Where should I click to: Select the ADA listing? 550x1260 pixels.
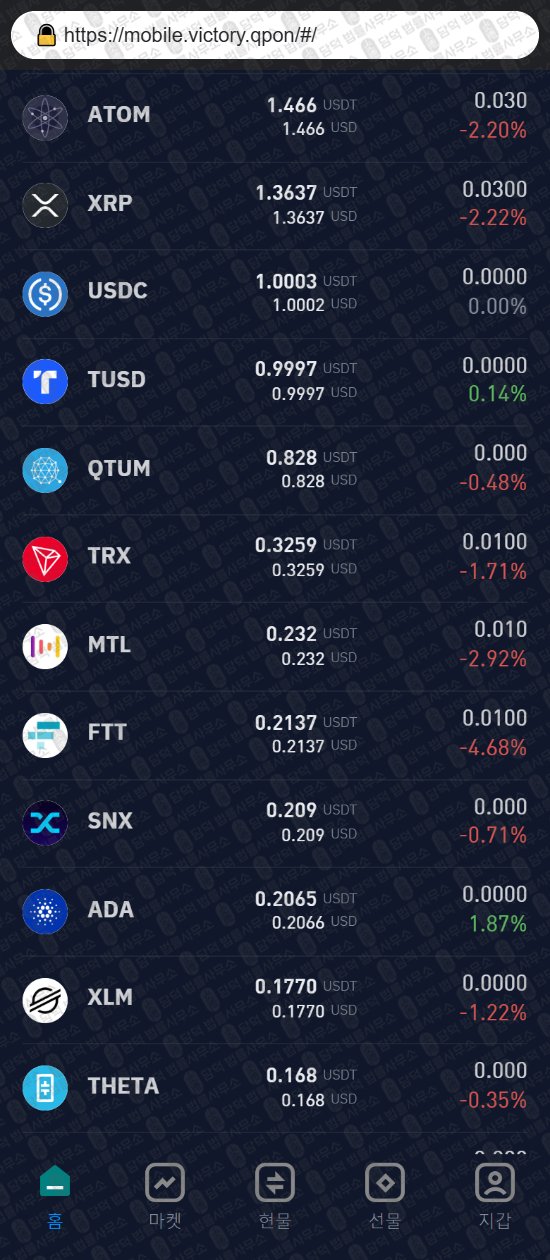pyautogui.click(x=275, y=910)
